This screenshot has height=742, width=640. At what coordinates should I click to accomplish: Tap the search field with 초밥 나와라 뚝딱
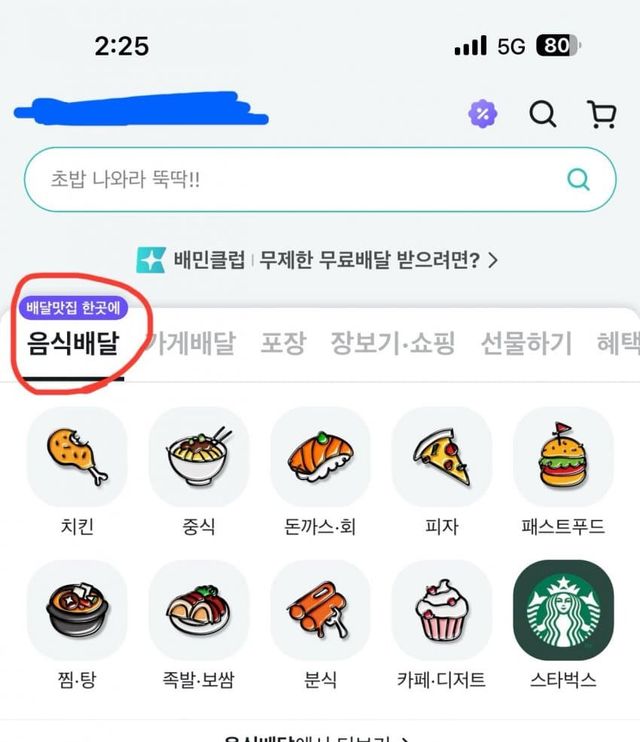tap(300, 180)
